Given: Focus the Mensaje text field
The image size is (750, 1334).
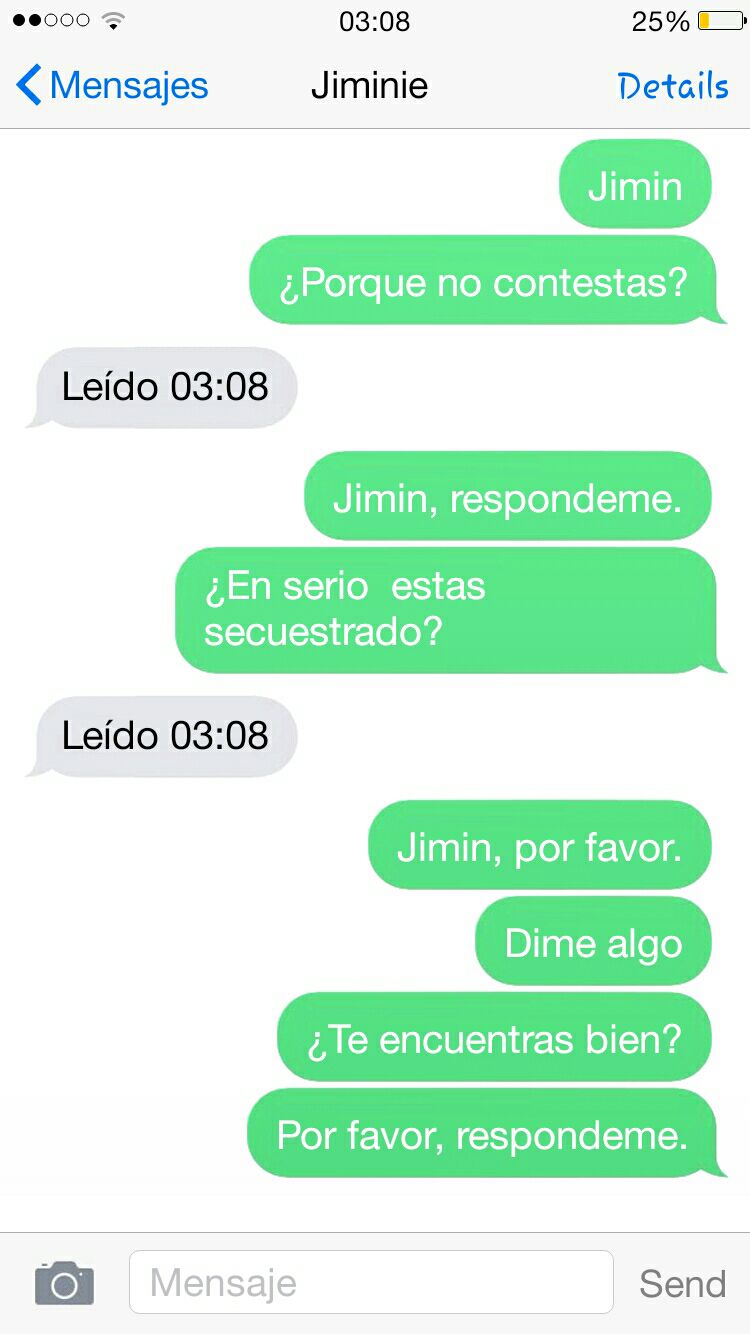Looking at the screenshot, I should click(x=371, y=1282).
